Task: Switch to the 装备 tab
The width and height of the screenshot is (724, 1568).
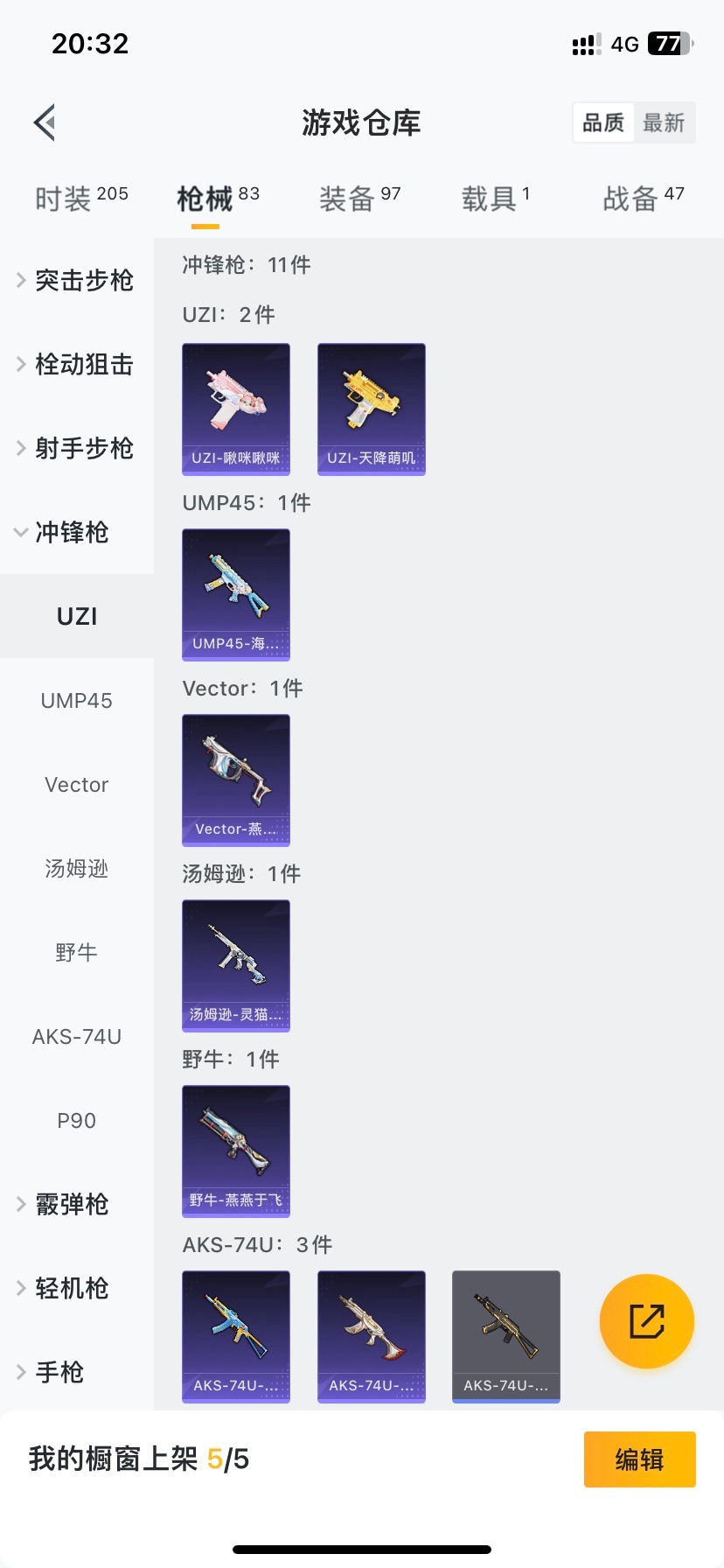Action: 359,199
